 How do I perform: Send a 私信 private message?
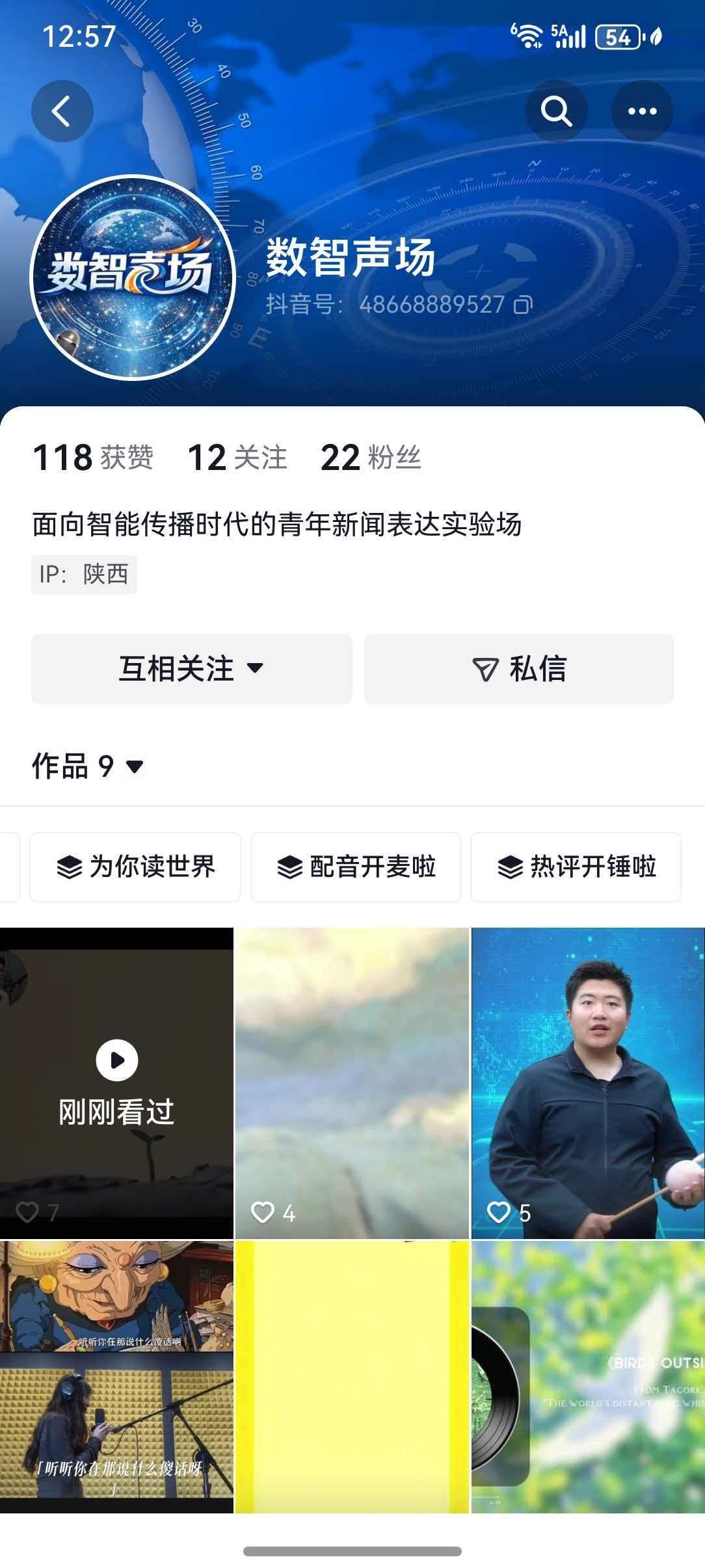(518, 669)
